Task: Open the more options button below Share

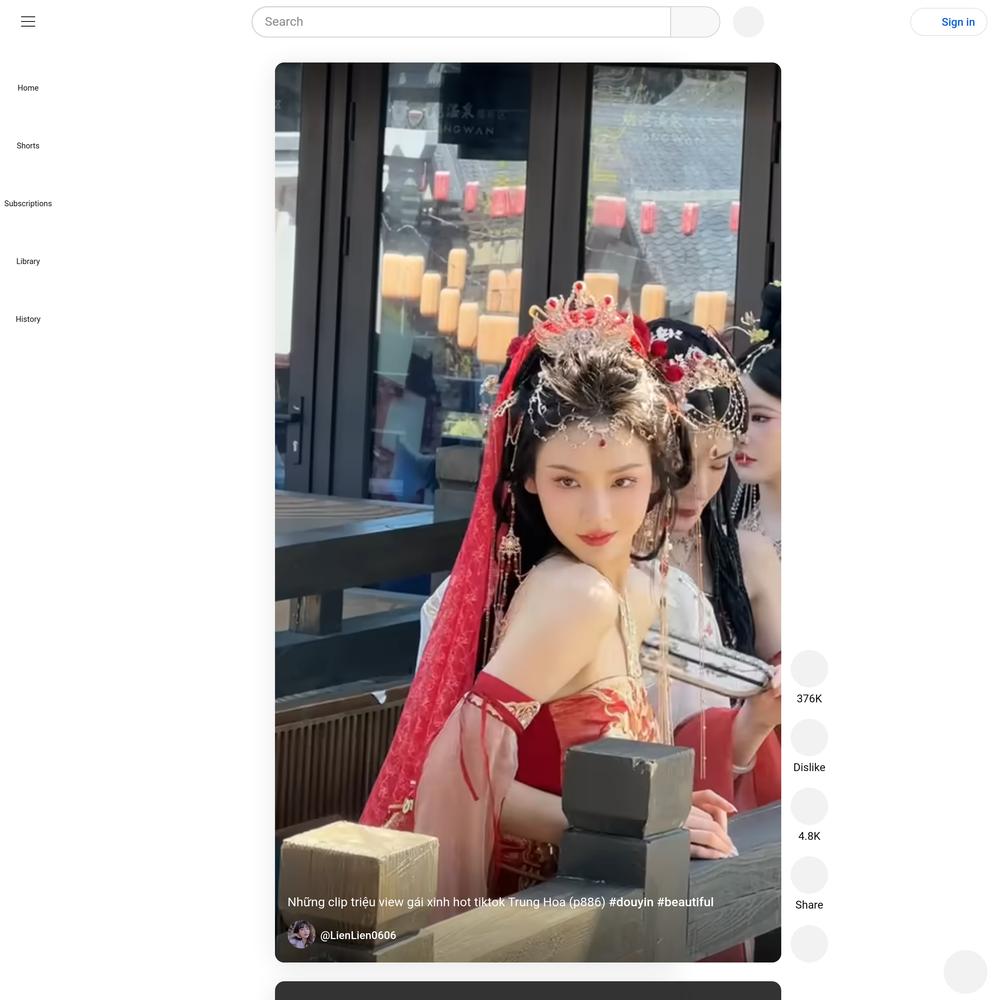Action: [x=809, y=943]
